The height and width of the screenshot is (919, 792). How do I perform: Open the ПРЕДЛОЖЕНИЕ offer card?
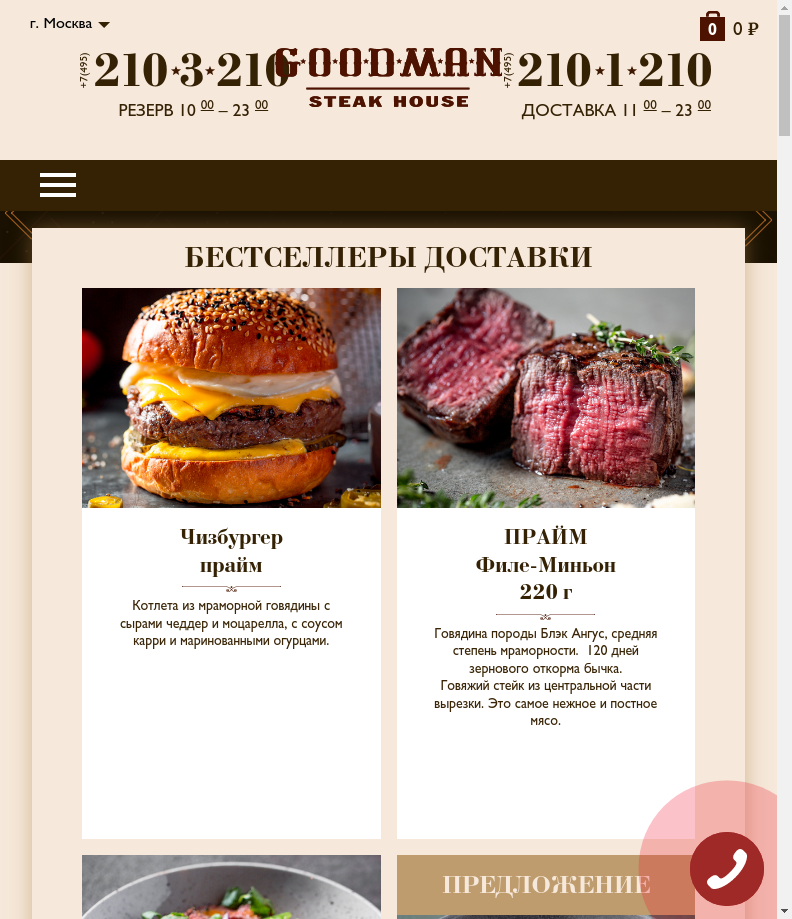tap(546, 884)
